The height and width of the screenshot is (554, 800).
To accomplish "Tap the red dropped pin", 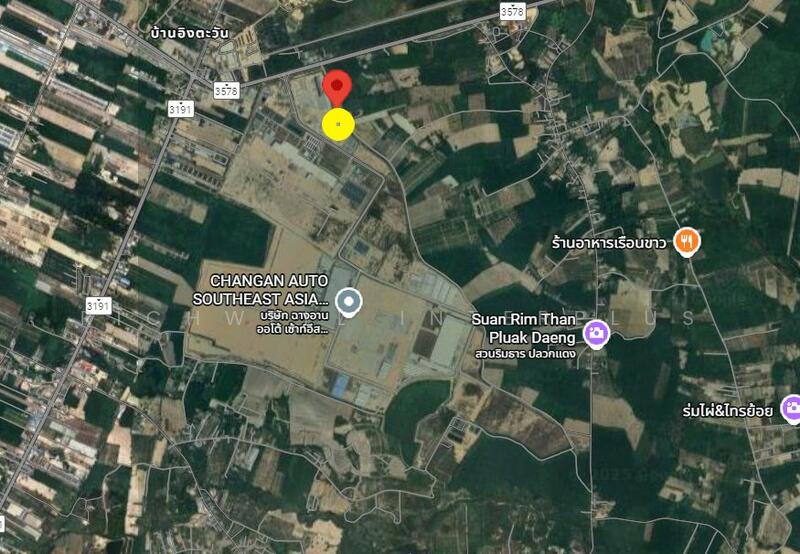I will (x=337, y=89).
